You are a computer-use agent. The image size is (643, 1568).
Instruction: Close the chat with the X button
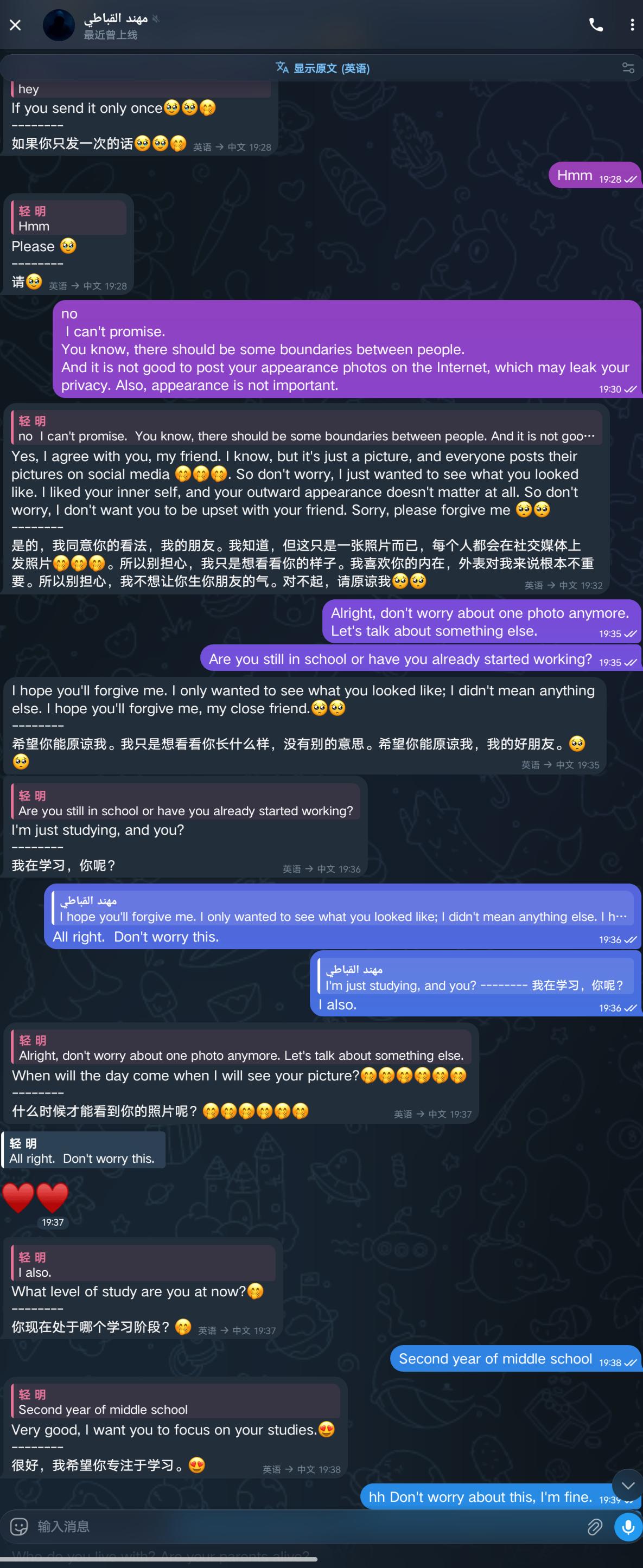click(15, 25)
